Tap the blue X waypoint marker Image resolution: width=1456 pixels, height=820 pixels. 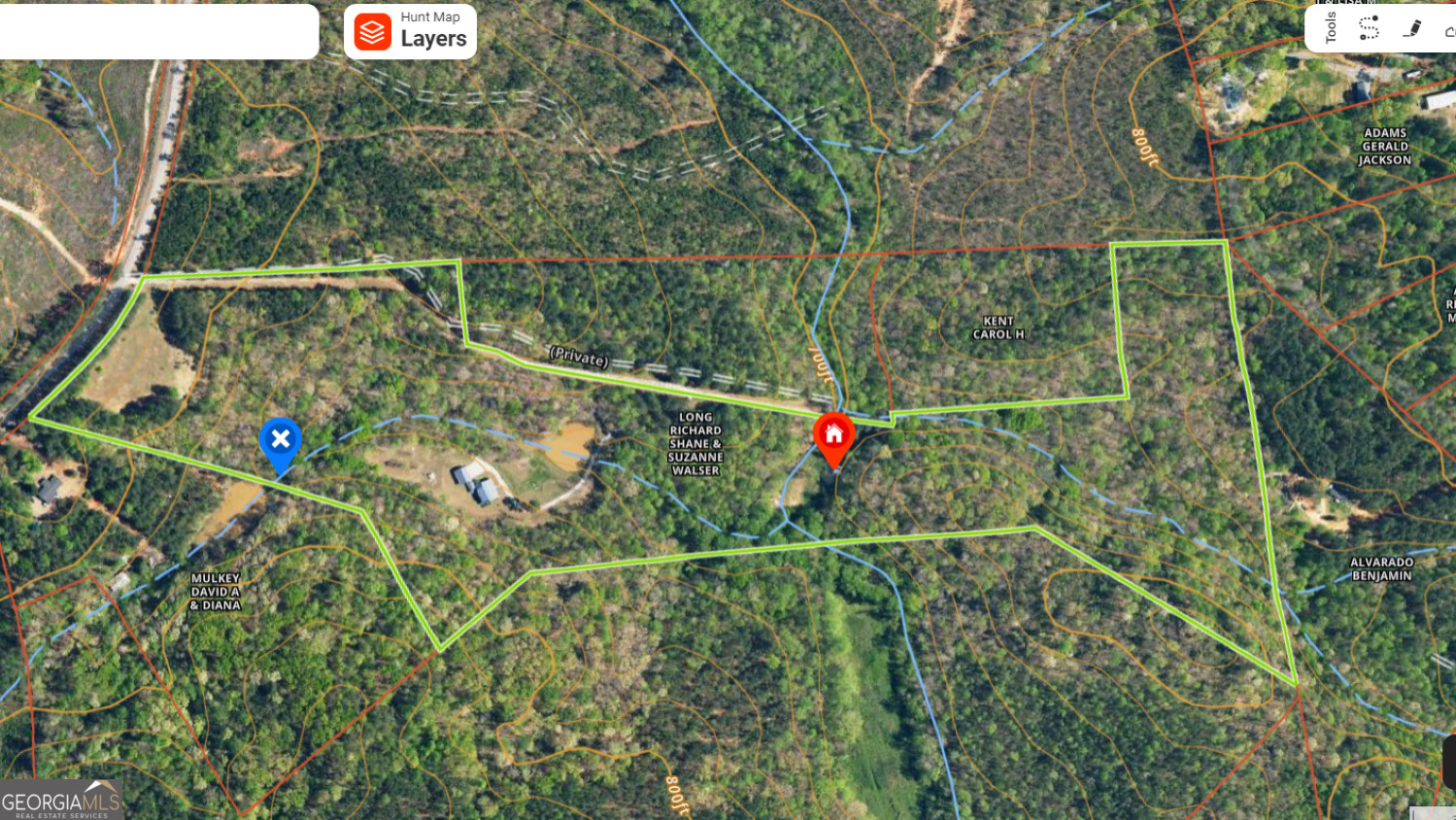pyautogui.click(x=281, y=441)
